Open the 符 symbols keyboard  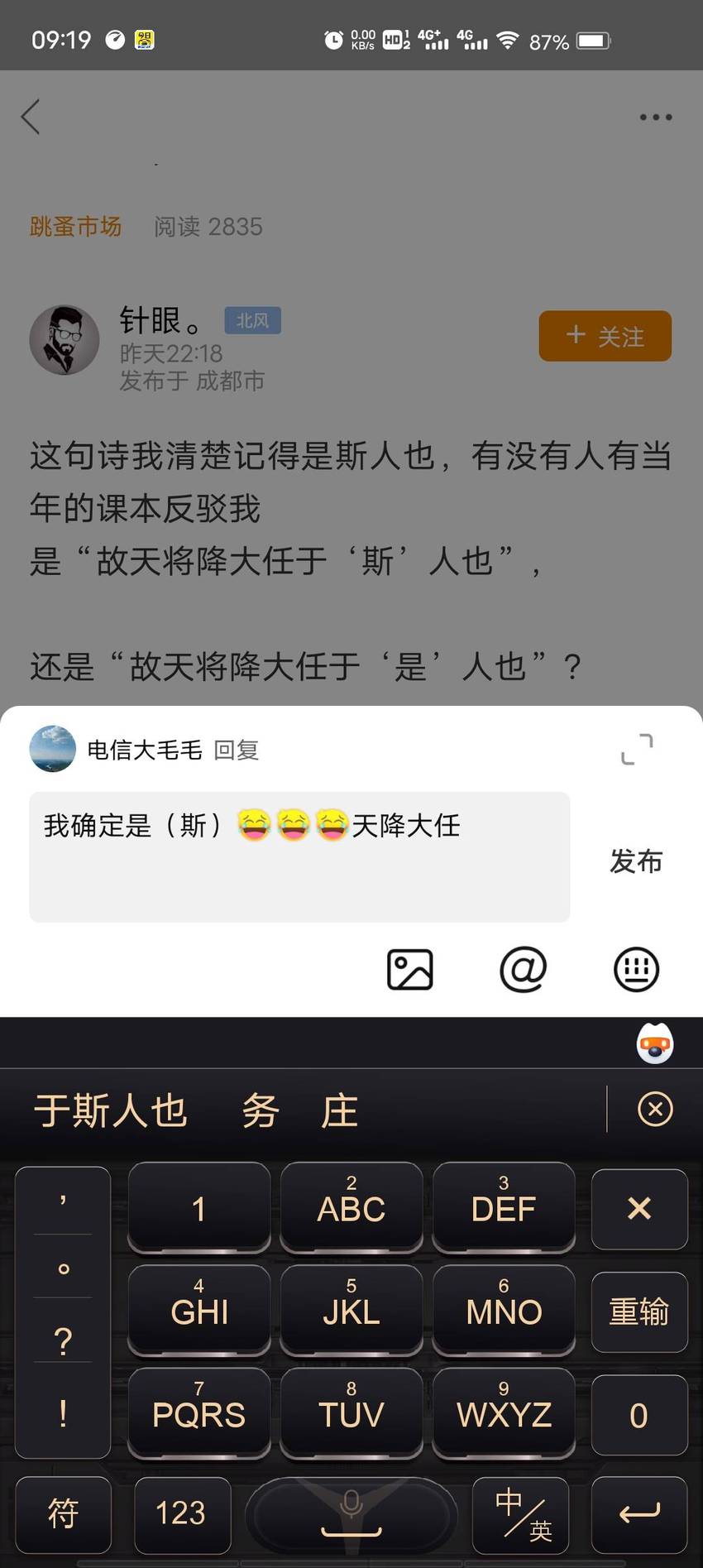(x=63, y=1514)
